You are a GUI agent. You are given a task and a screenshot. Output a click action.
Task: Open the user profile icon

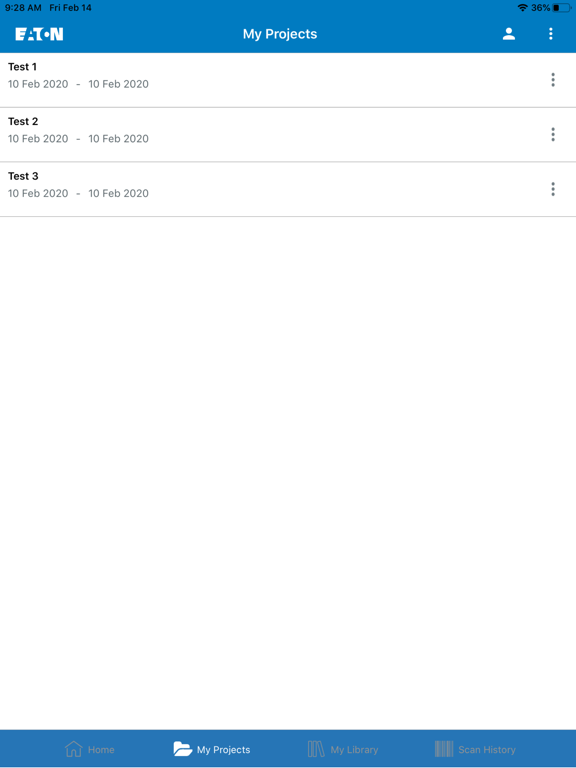pyautogui.click(x=508, y=34)
